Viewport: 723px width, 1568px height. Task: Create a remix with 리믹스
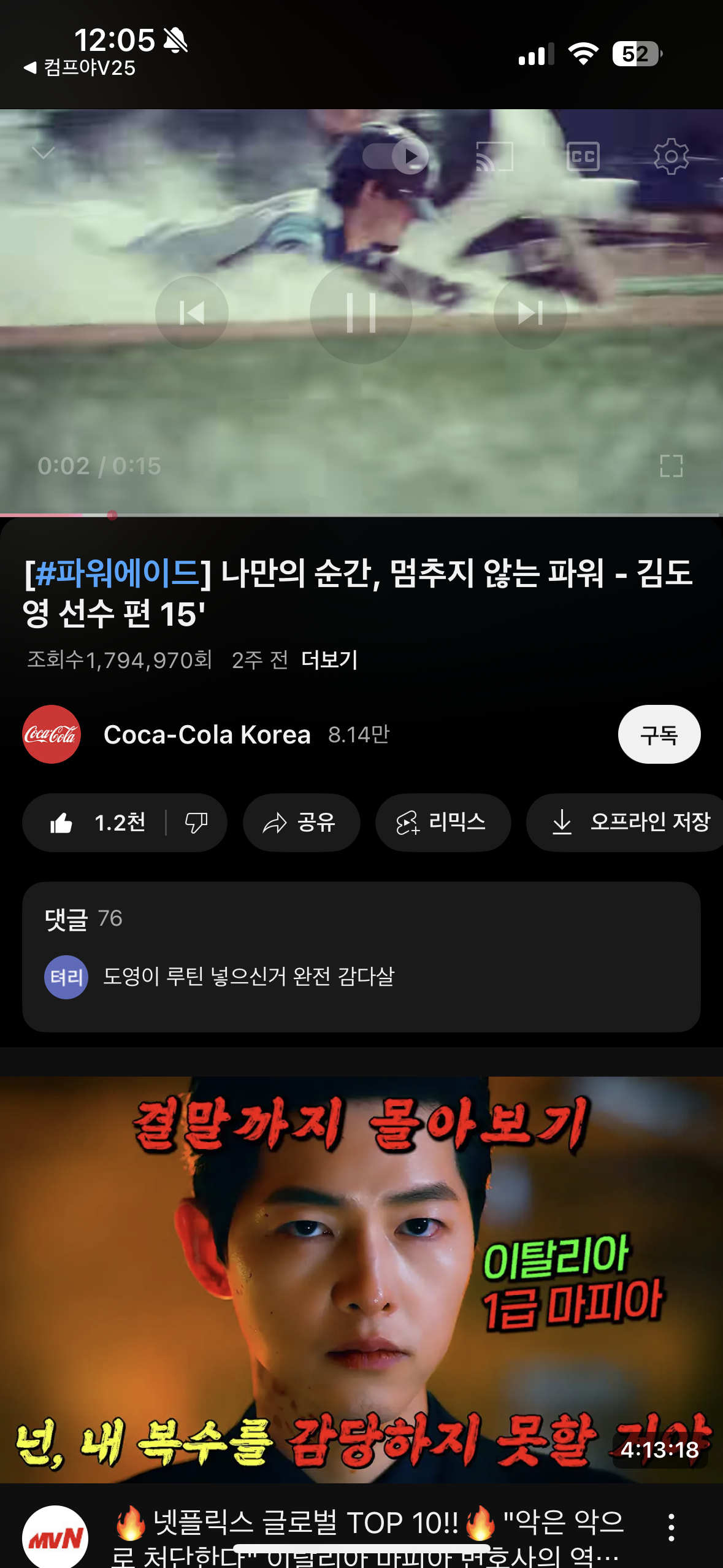coord(442,823)
